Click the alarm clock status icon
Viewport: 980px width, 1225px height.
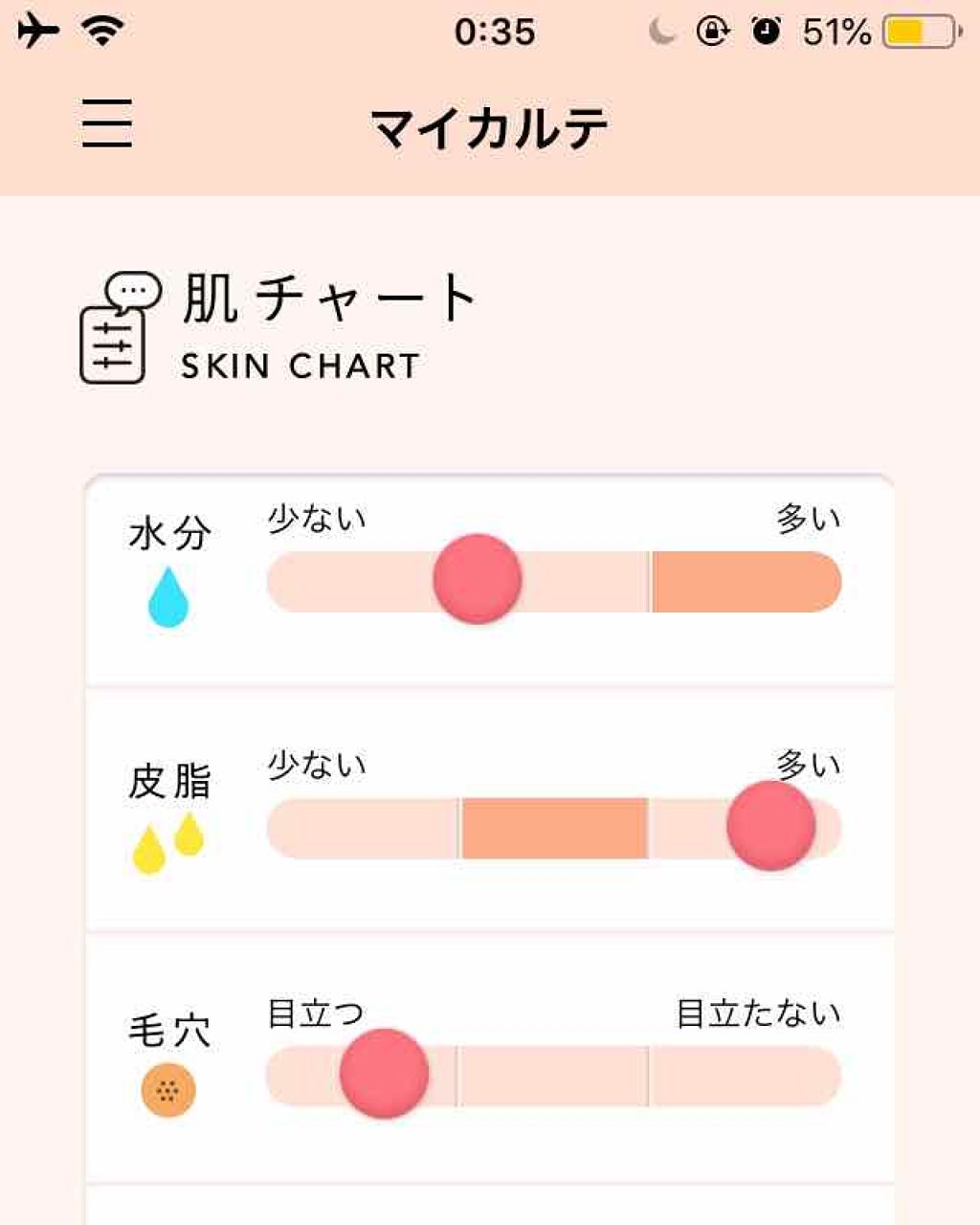[x=766, y=29]
